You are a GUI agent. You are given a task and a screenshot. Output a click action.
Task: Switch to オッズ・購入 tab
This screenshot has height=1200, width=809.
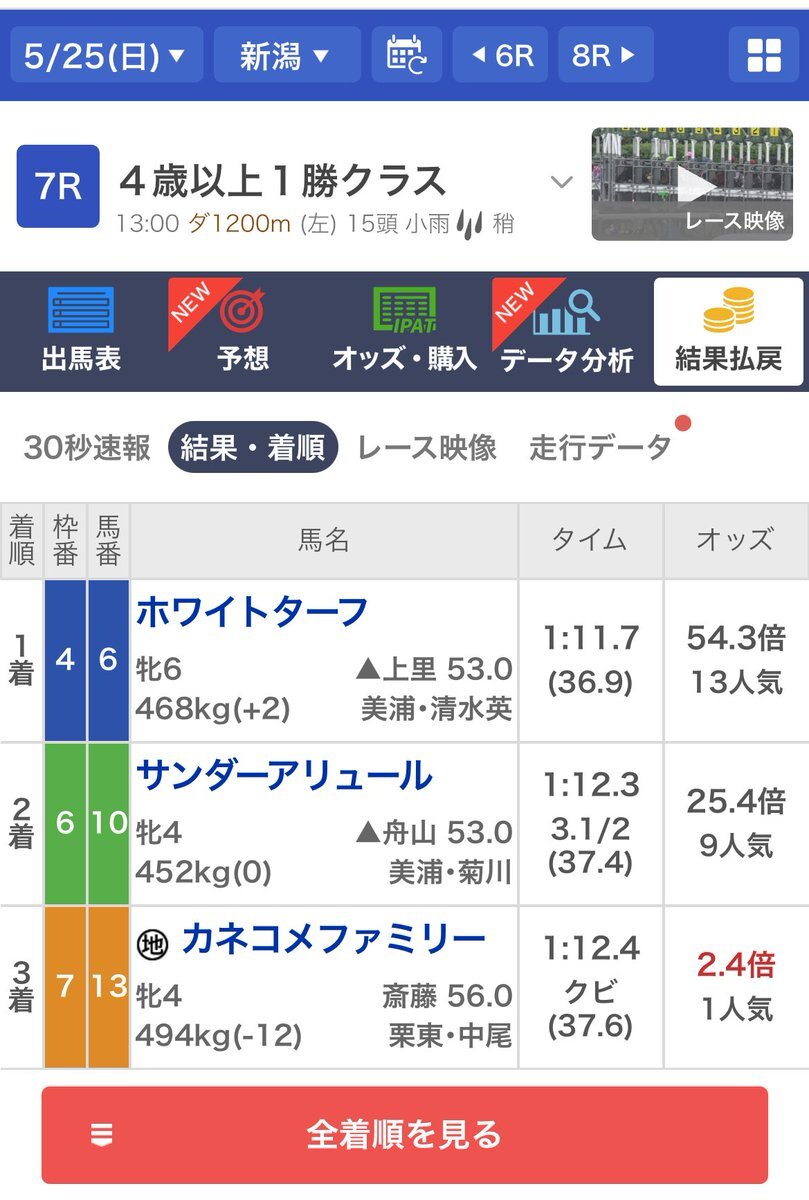404,331
